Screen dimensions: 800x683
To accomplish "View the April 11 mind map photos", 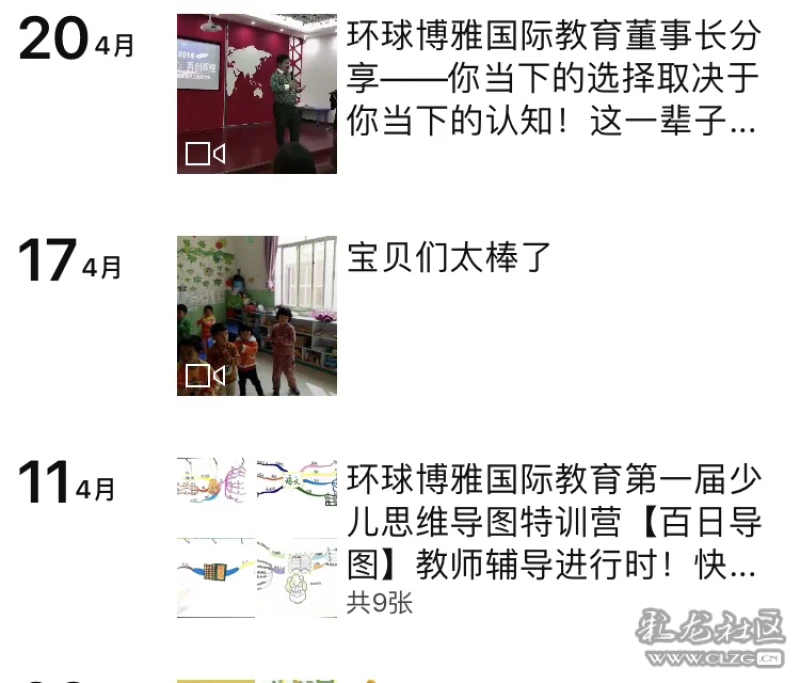I will [x=256, y=537].
